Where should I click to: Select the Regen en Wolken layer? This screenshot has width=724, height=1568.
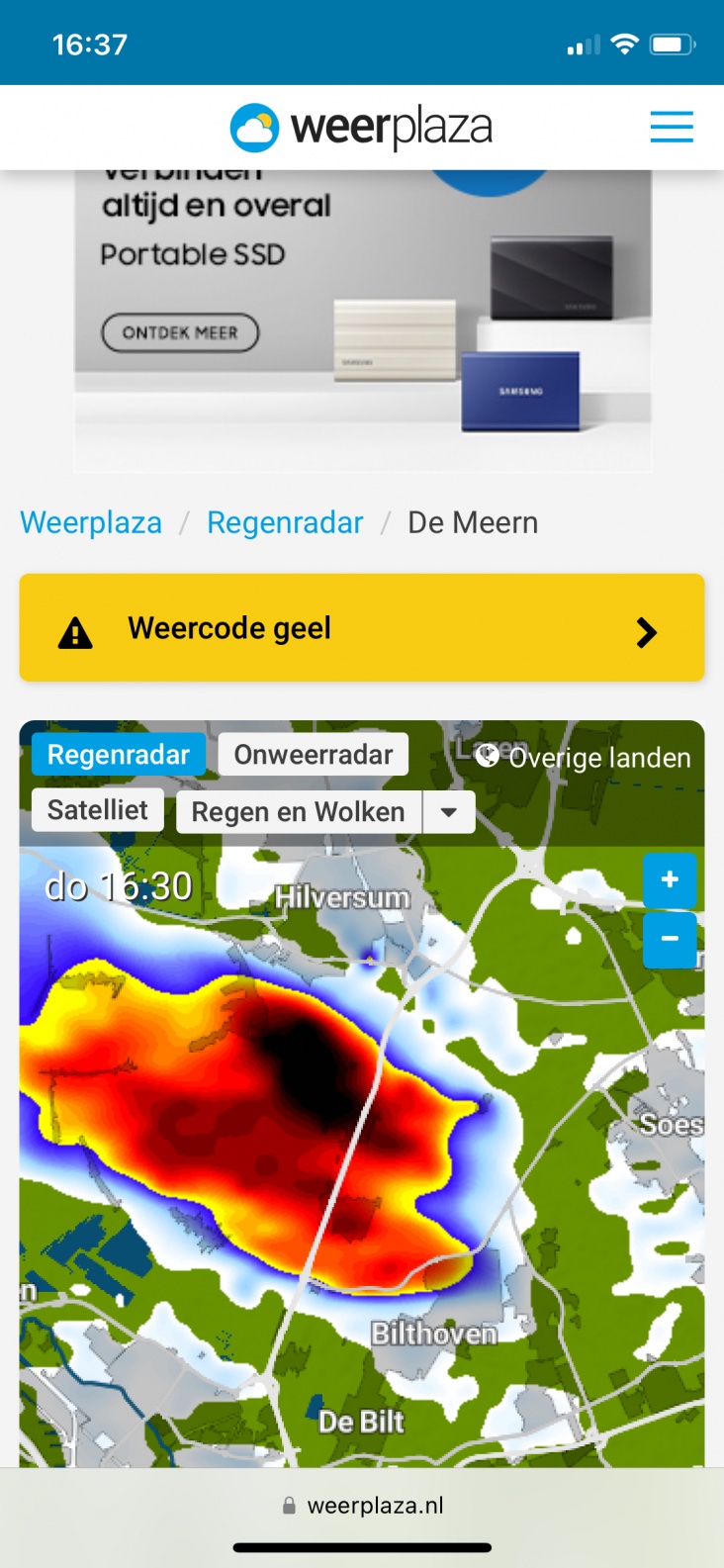[299, 812]
